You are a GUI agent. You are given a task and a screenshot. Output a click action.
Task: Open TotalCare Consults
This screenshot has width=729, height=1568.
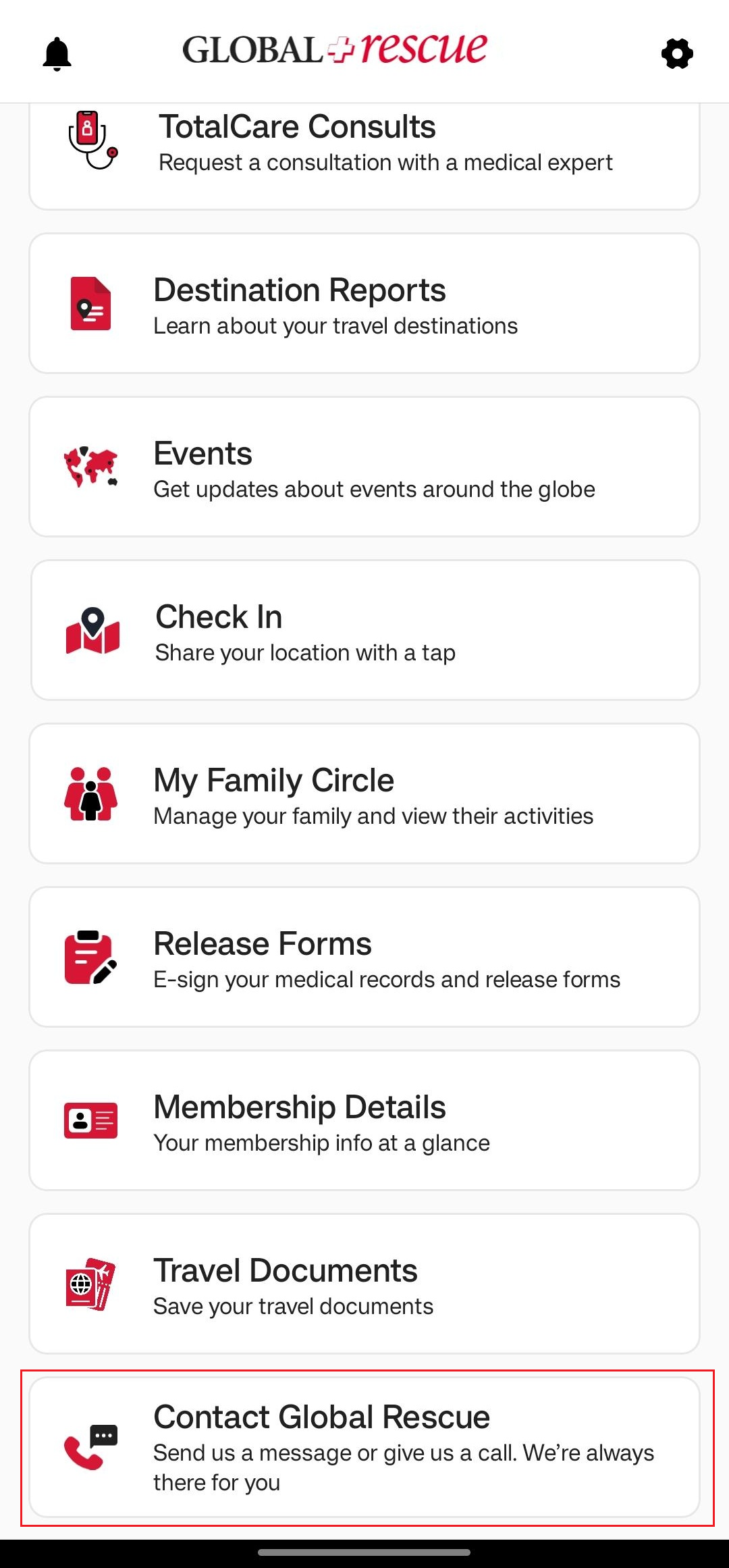click(x=364, y=155)
